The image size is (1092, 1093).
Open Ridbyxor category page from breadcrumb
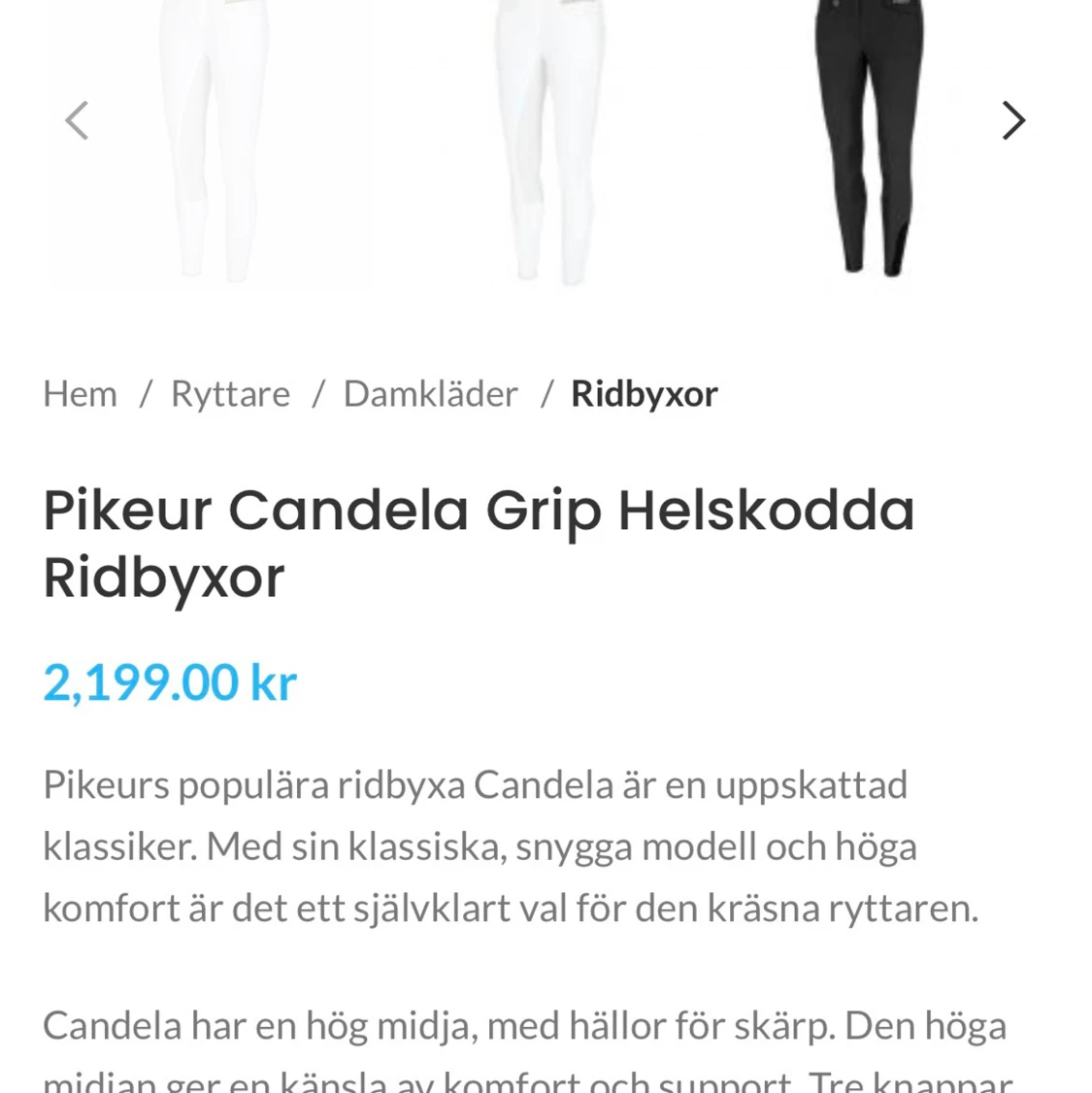click(x=643, y=393)
